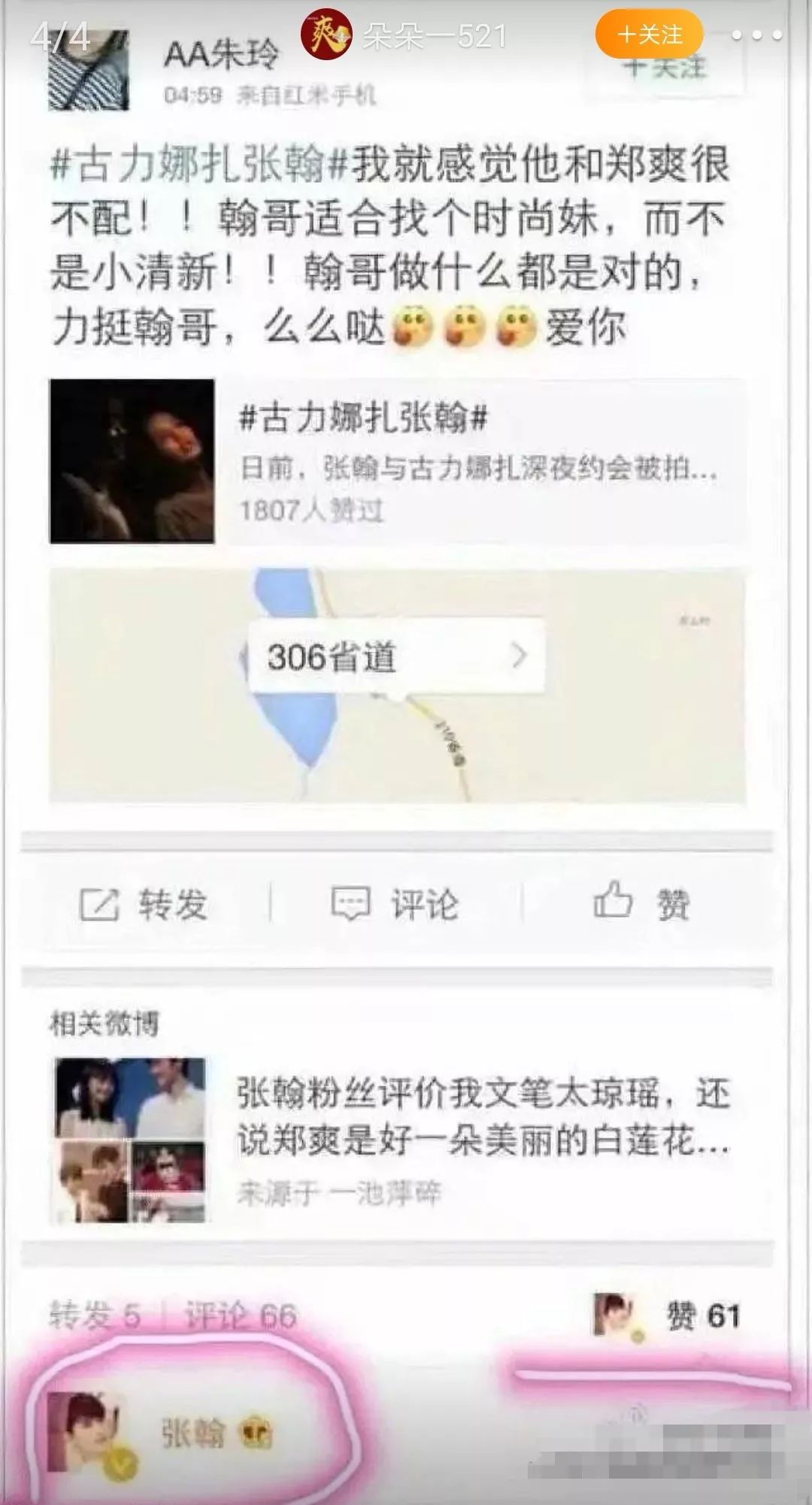The height and width of the screenshot is (1505, 812).
Task: Follow 朵朵一521 with the orange +关注 button
Action: point(649,35)
